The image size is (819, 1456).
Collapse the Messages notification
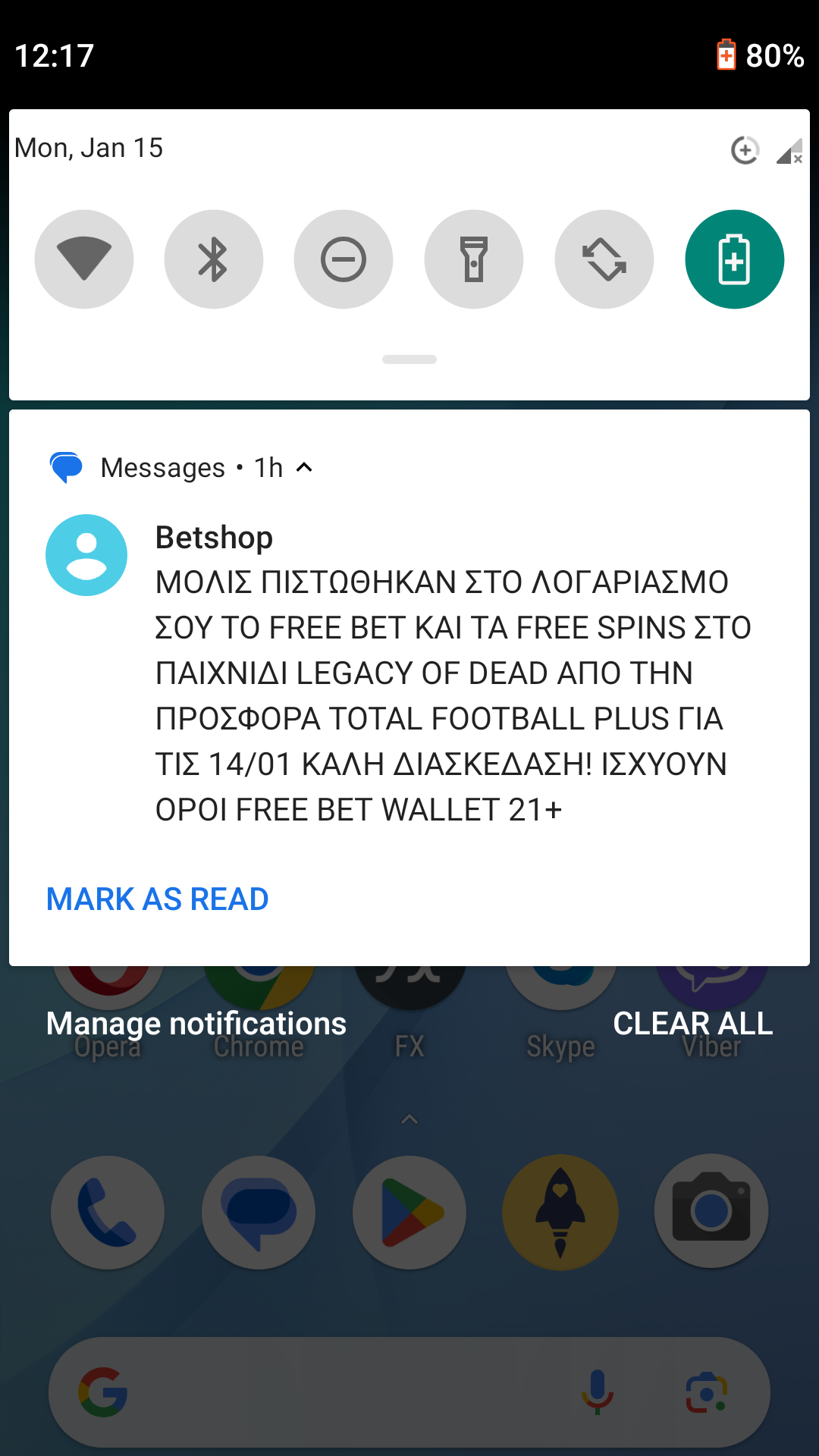tap(304, 468)
